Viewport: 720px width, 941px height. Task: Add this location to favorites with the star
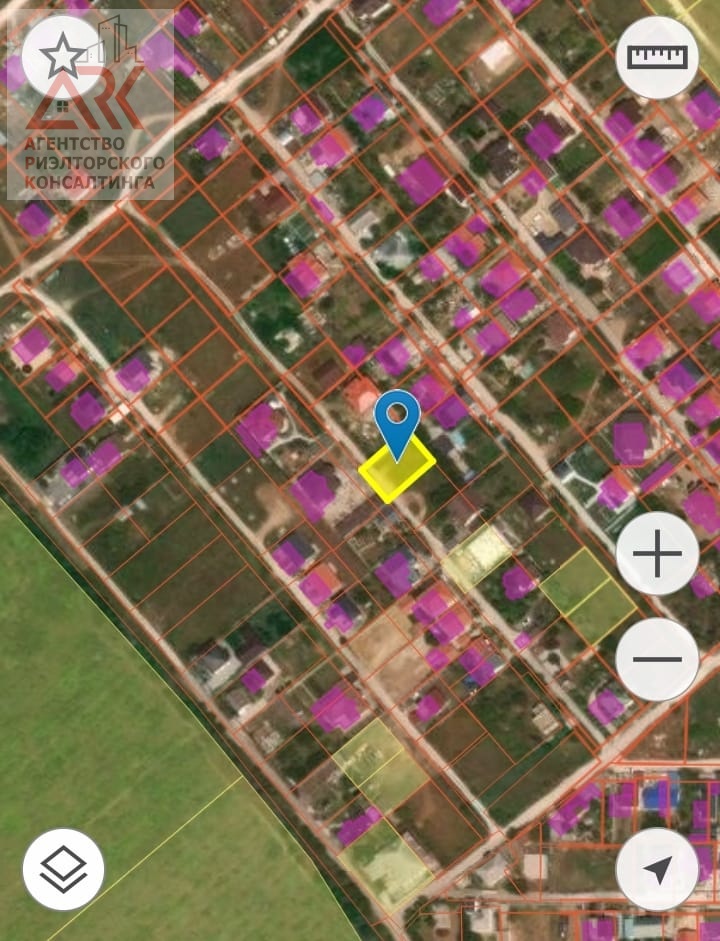pyautogui.click(x=62, y=57)
